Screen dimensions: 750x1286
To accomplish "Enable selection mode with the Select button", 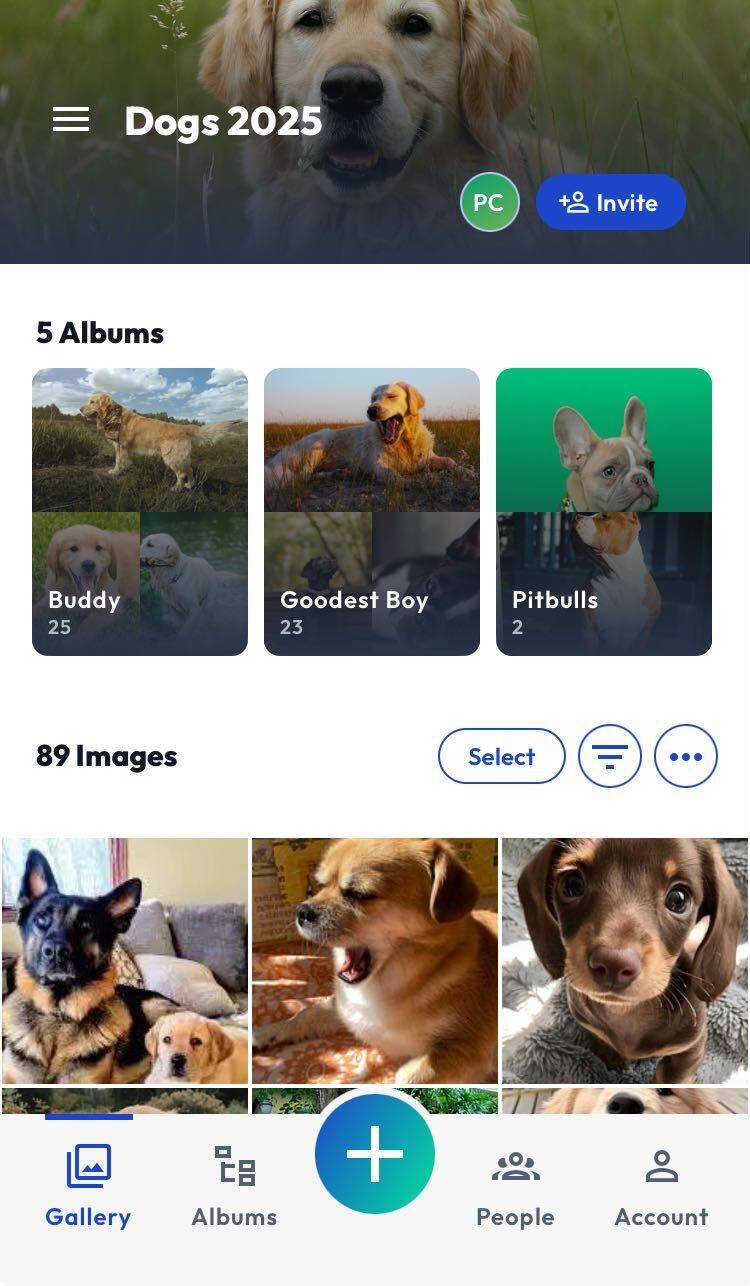I will tap(501, 756).
